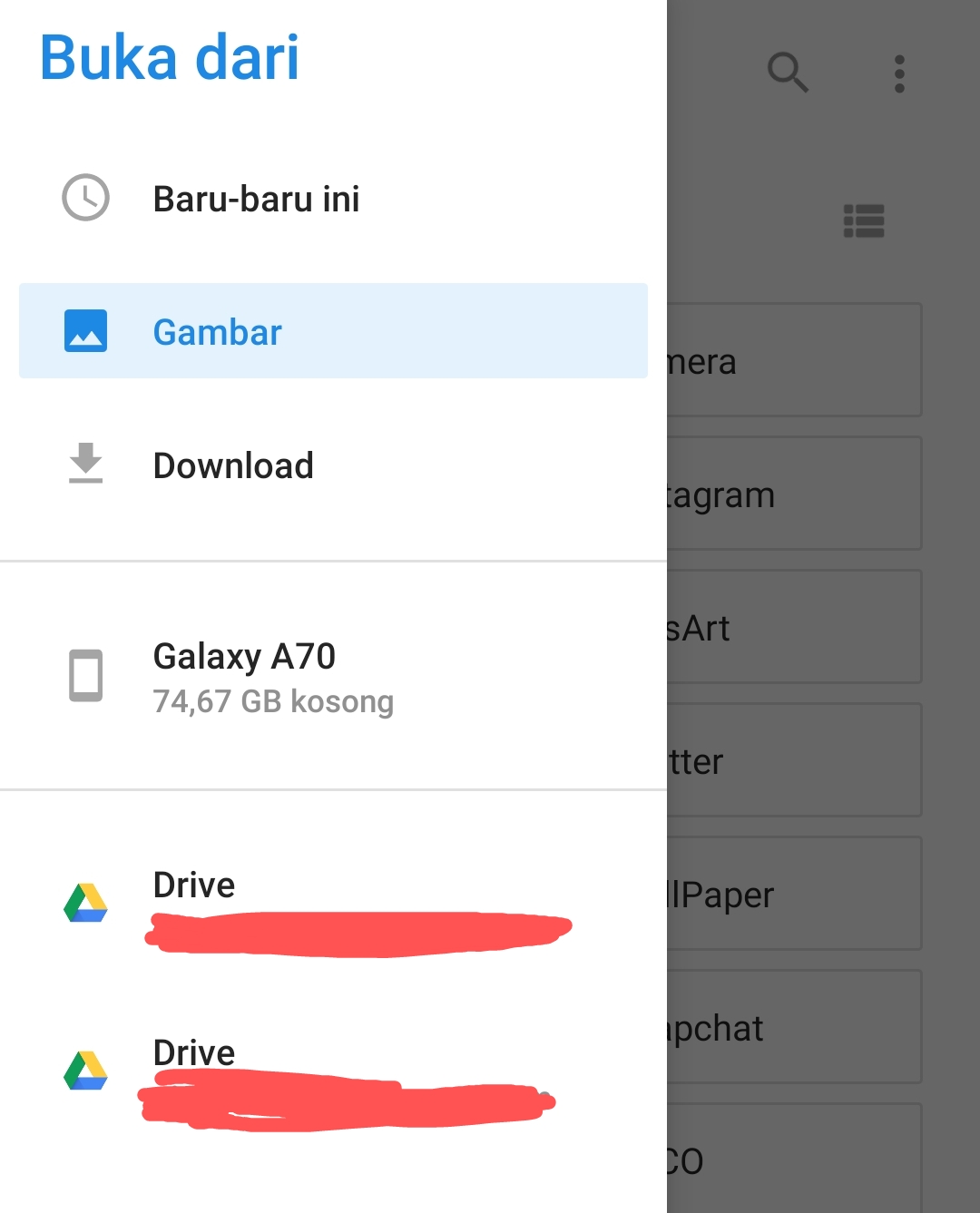Select the Gambar images source
This screenshot has height=1213, width=980.
(332, 331)
